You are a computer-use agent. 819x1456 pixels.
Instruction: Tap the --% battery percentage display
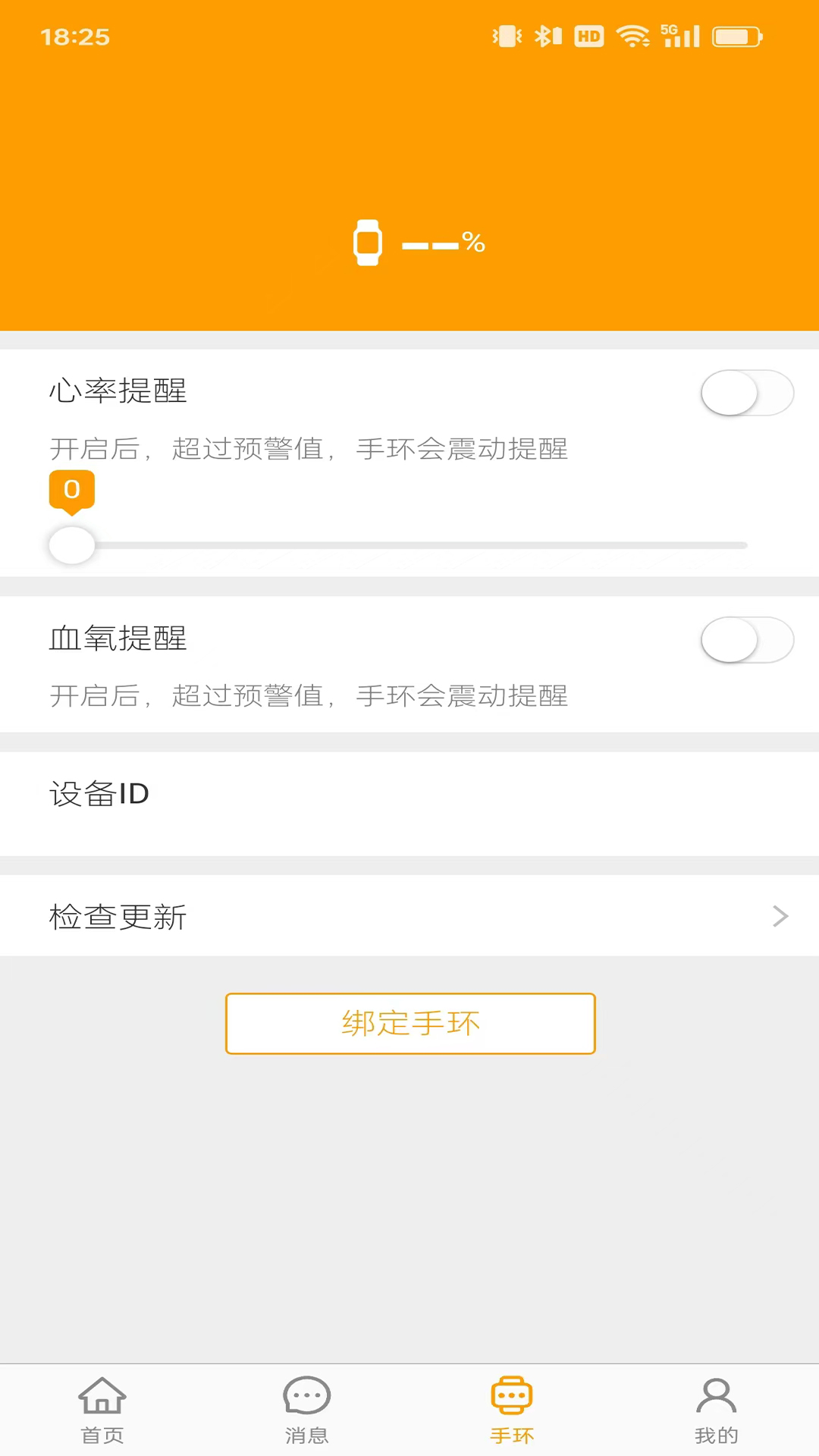pyautogui.click(x=443, y=242)
